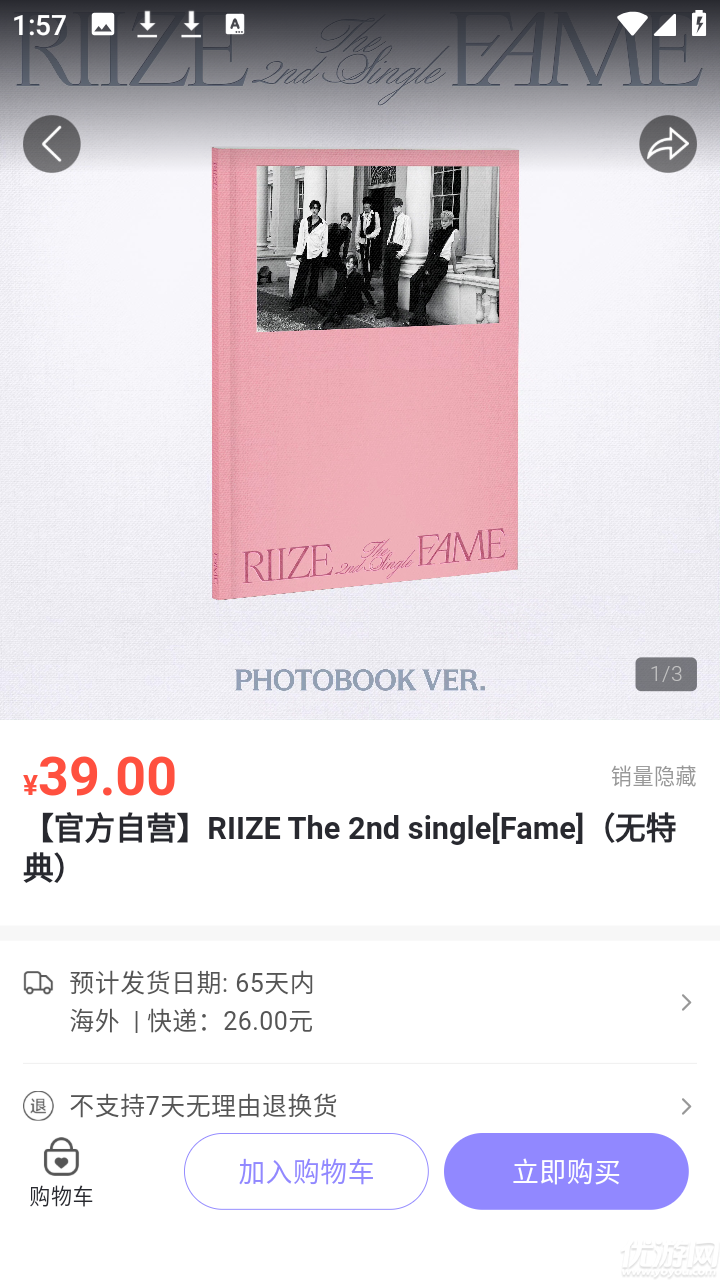The width and height of the screenshot is (720, 1280).
Task: Open the shopping cart (购物车)
Action: point(61,1171)
